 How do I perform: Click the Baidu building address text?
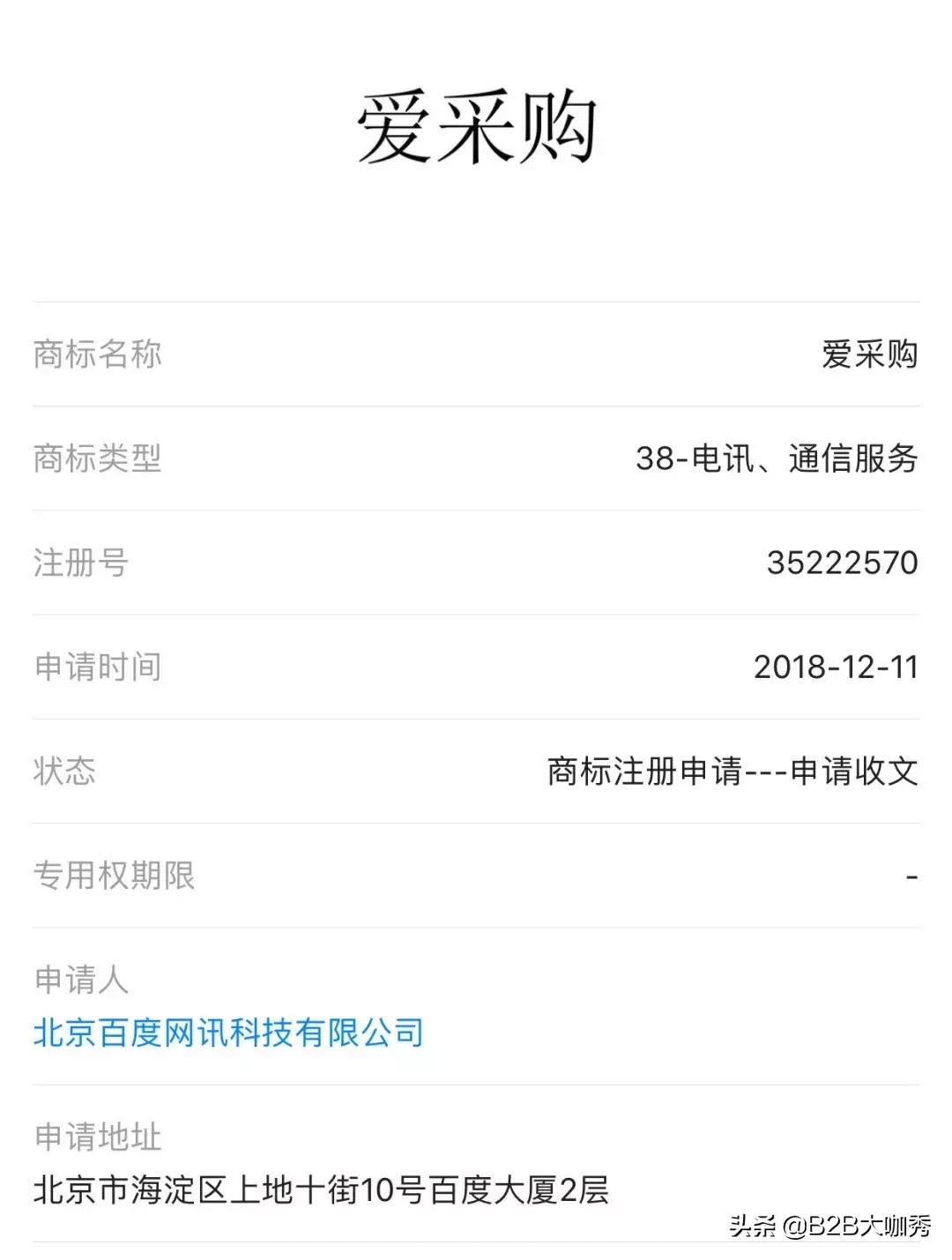pos(322,1190)
